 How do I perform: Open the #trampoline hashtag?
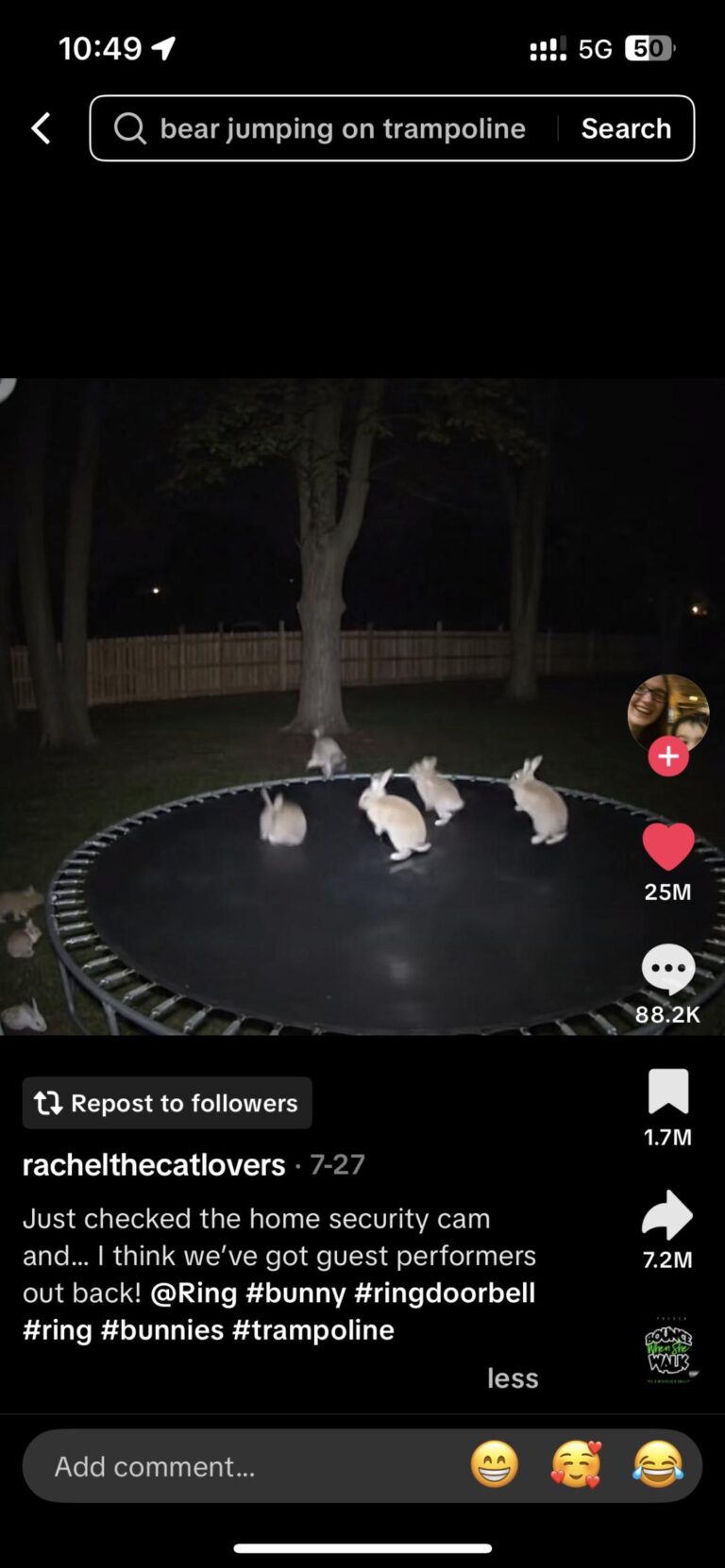click(x=313, y=1330)
